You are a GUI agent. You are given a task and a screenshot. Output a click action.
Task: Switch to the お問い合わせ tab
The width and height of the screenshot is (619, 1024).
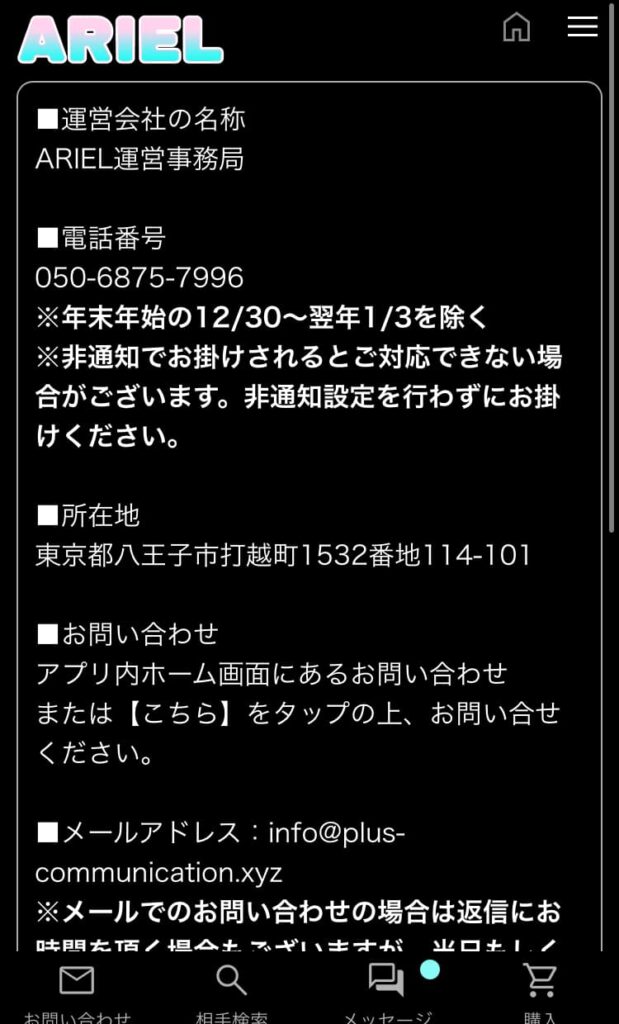[77, 990]
